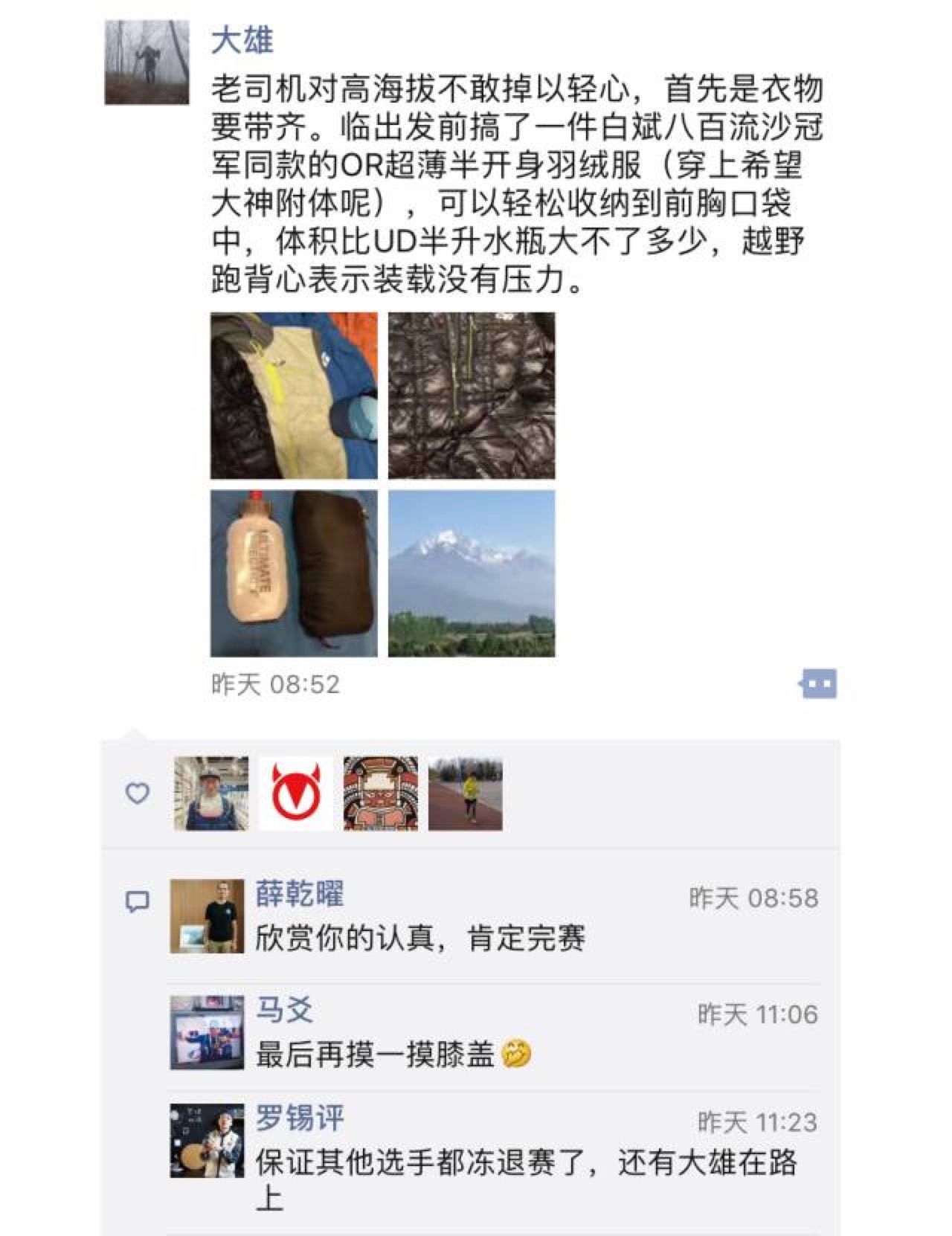This screenshot has width=952, height=1236.
Task: Tap 薛乾曜's avatar
Action: pos(208,916)
